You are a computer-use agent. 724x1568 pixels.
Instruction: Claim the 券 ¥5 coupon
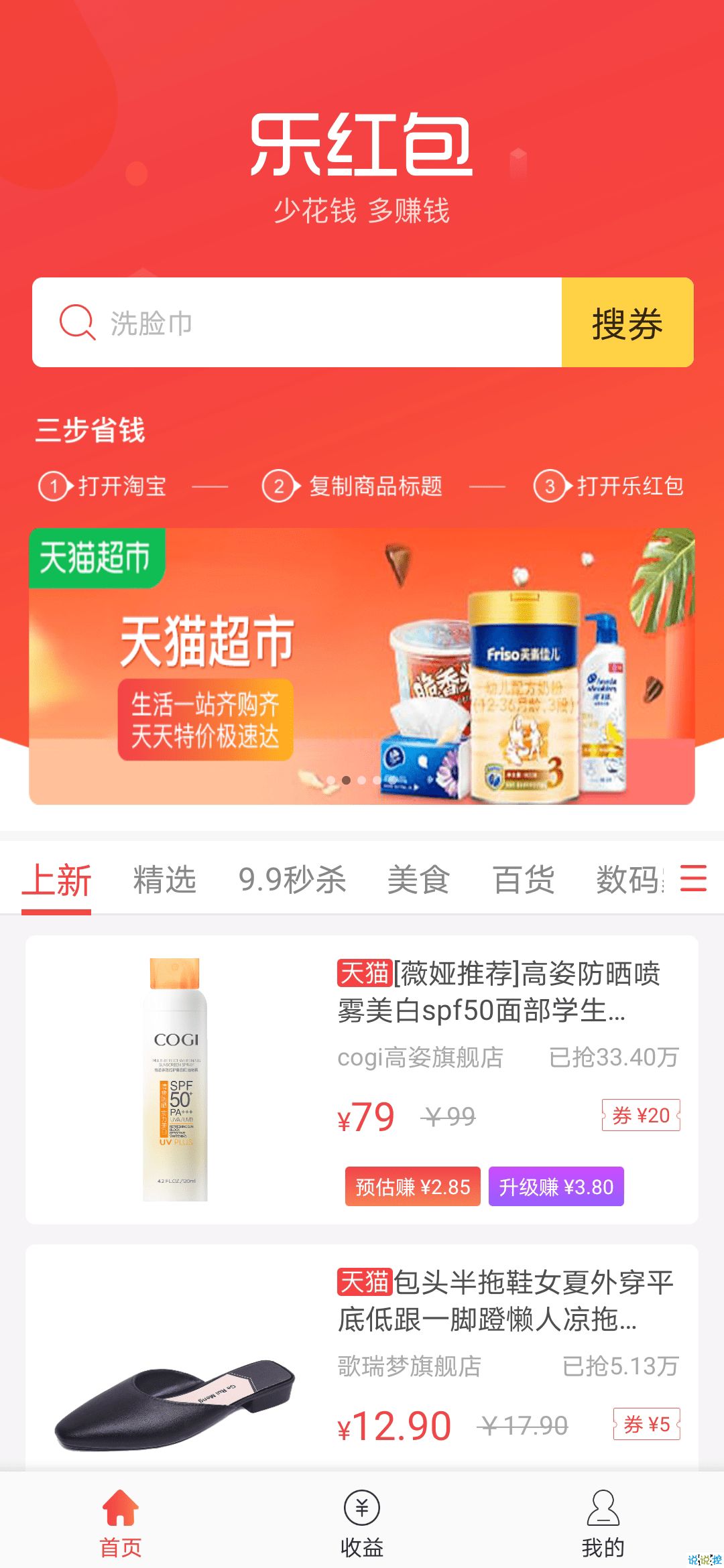646,1424
